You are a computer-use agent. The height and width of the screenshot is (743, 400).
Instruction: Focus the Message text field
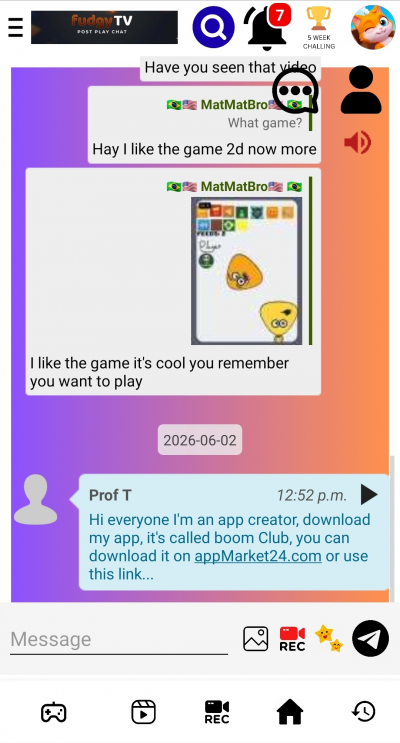(118, 640)
